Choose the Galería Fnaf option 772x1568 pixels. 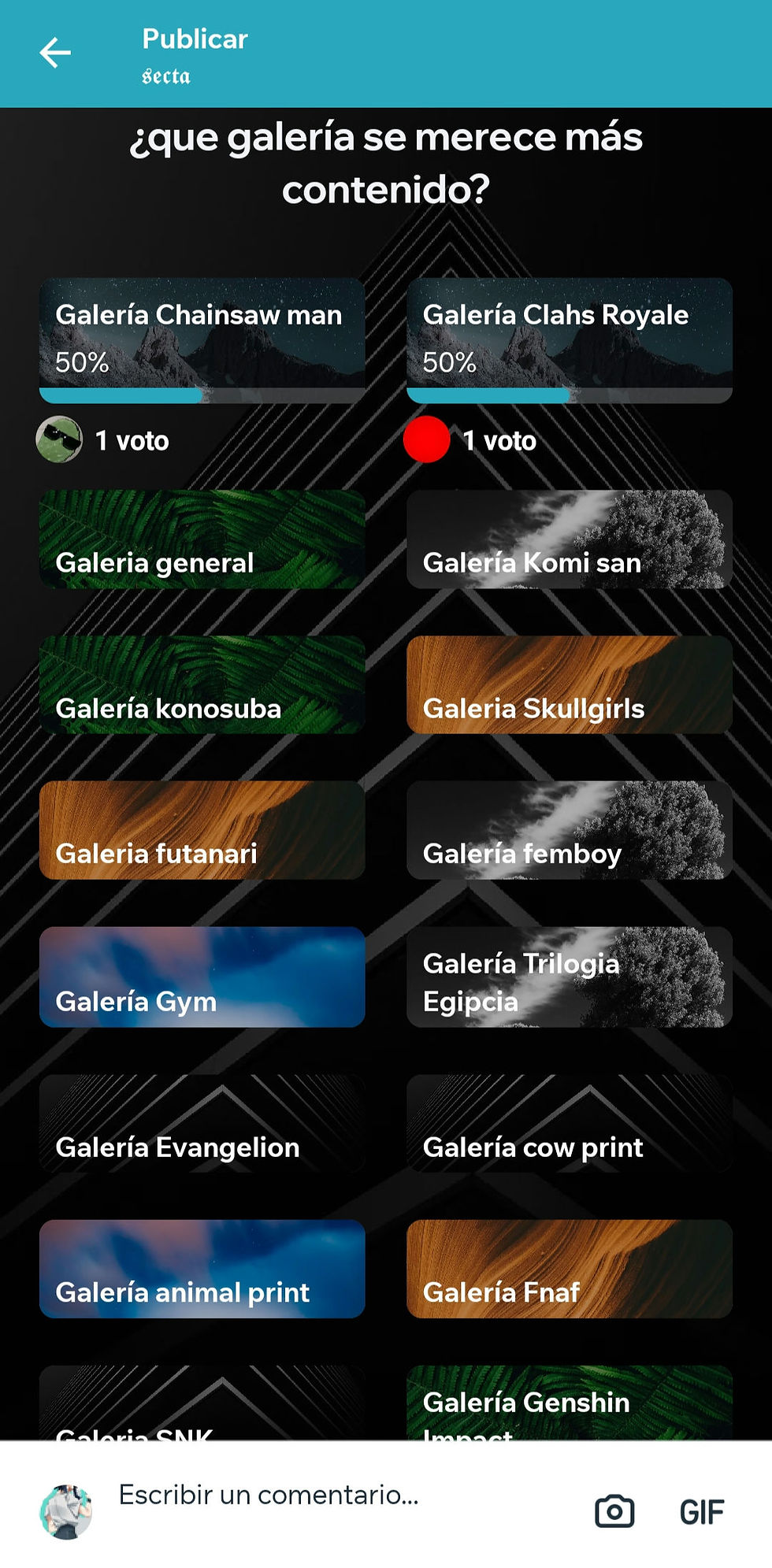[569, 1269]
